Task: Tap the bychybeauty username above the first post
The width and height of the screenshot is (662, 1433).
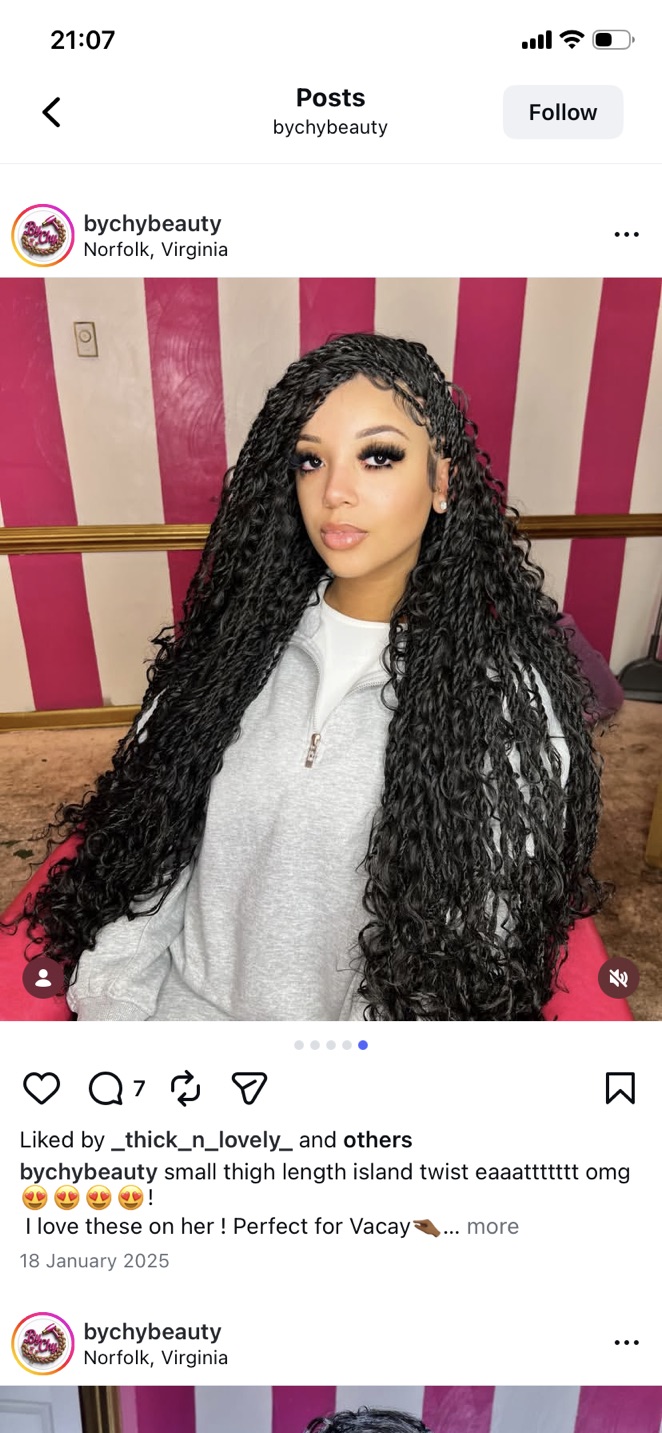Action: [x=152, y=224]
